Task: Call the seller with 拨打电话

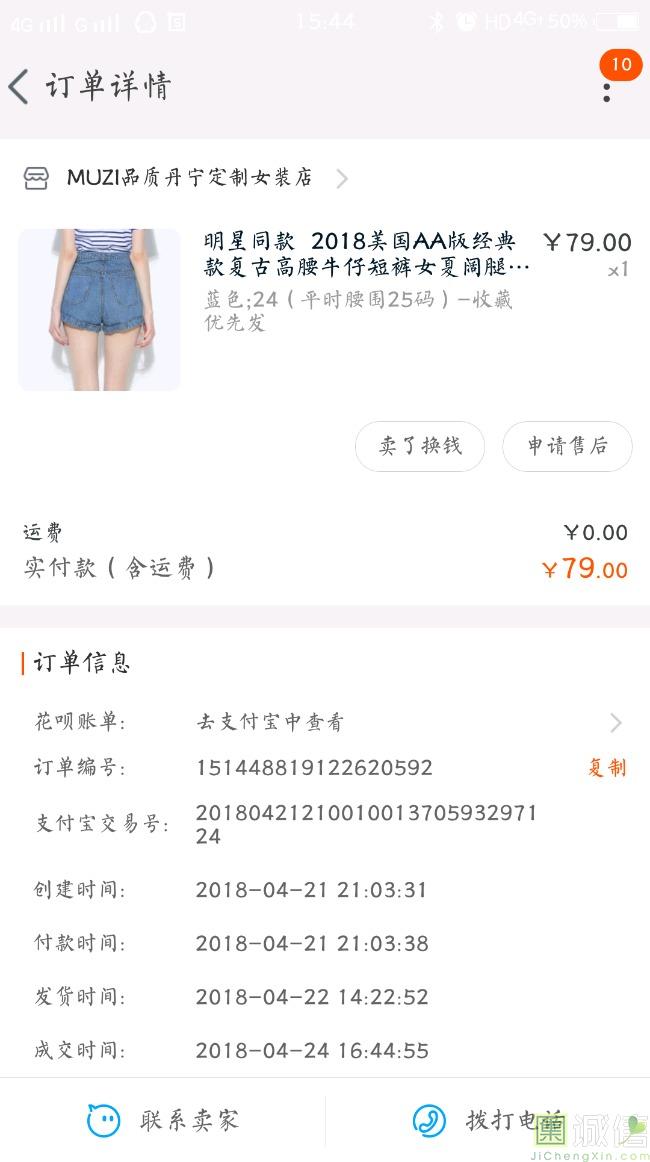Action: (x=488, y=1120)
